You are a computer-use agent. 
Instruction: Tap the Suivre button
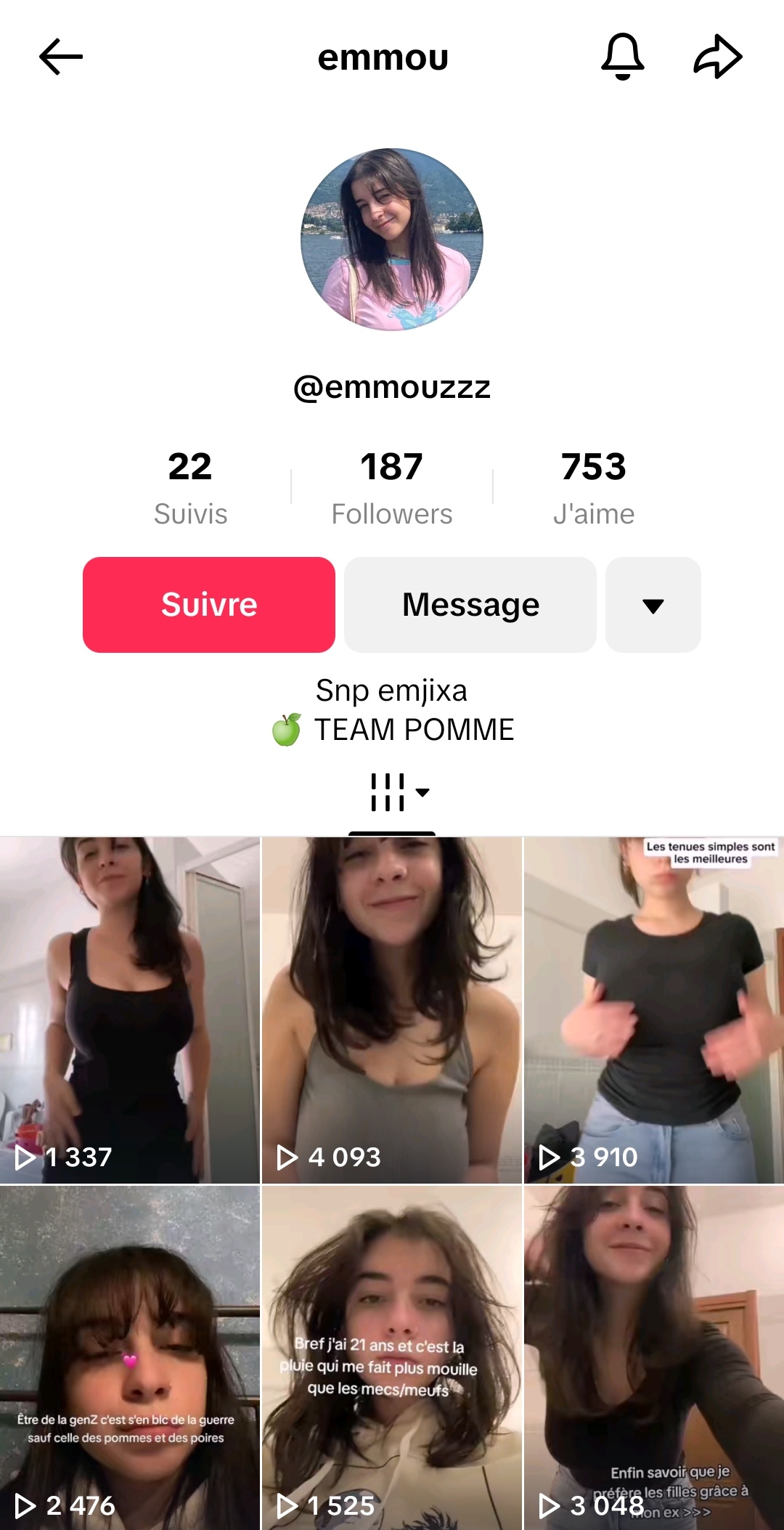click(209, 605)
